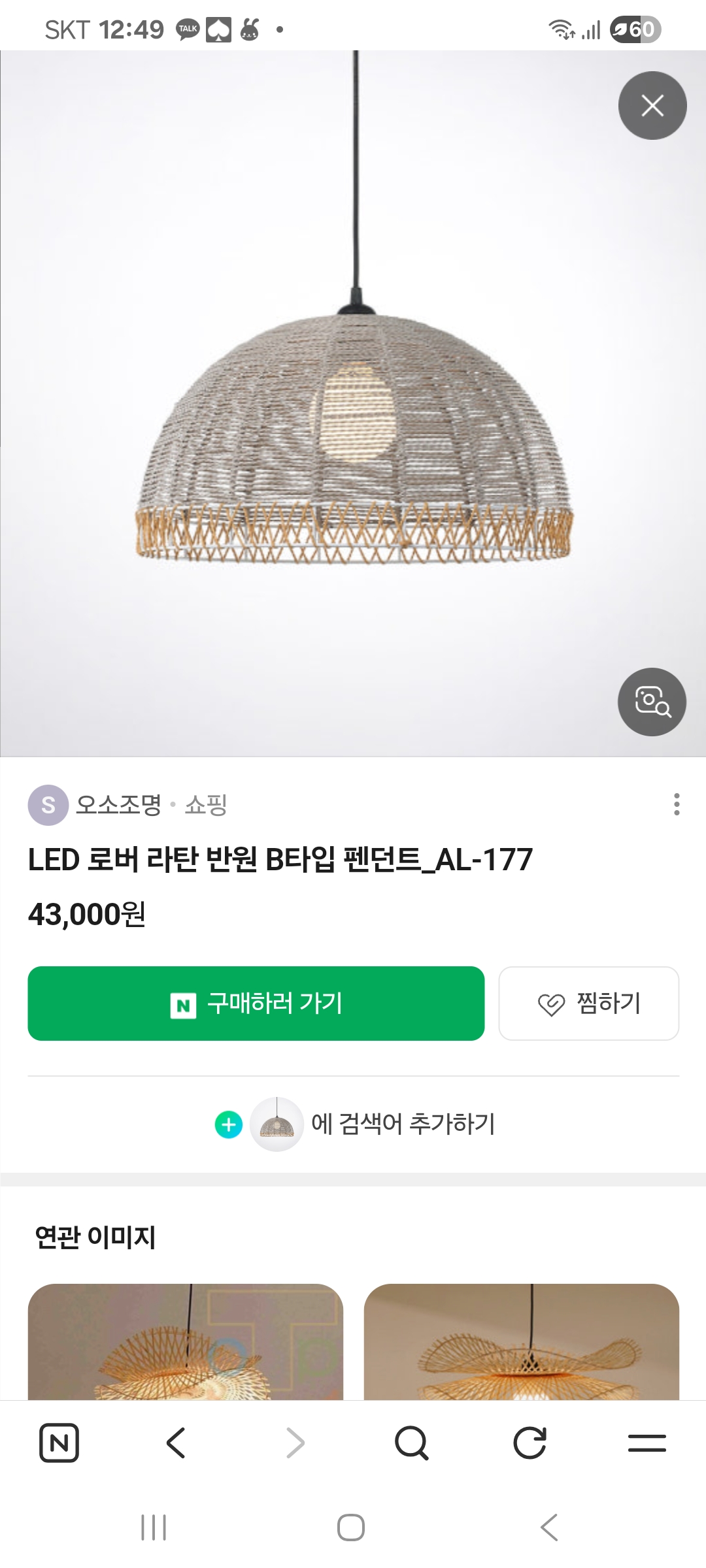Tap the 구매하러 가기 button
The image size is (706, 1568).
tap(256, 1003)
